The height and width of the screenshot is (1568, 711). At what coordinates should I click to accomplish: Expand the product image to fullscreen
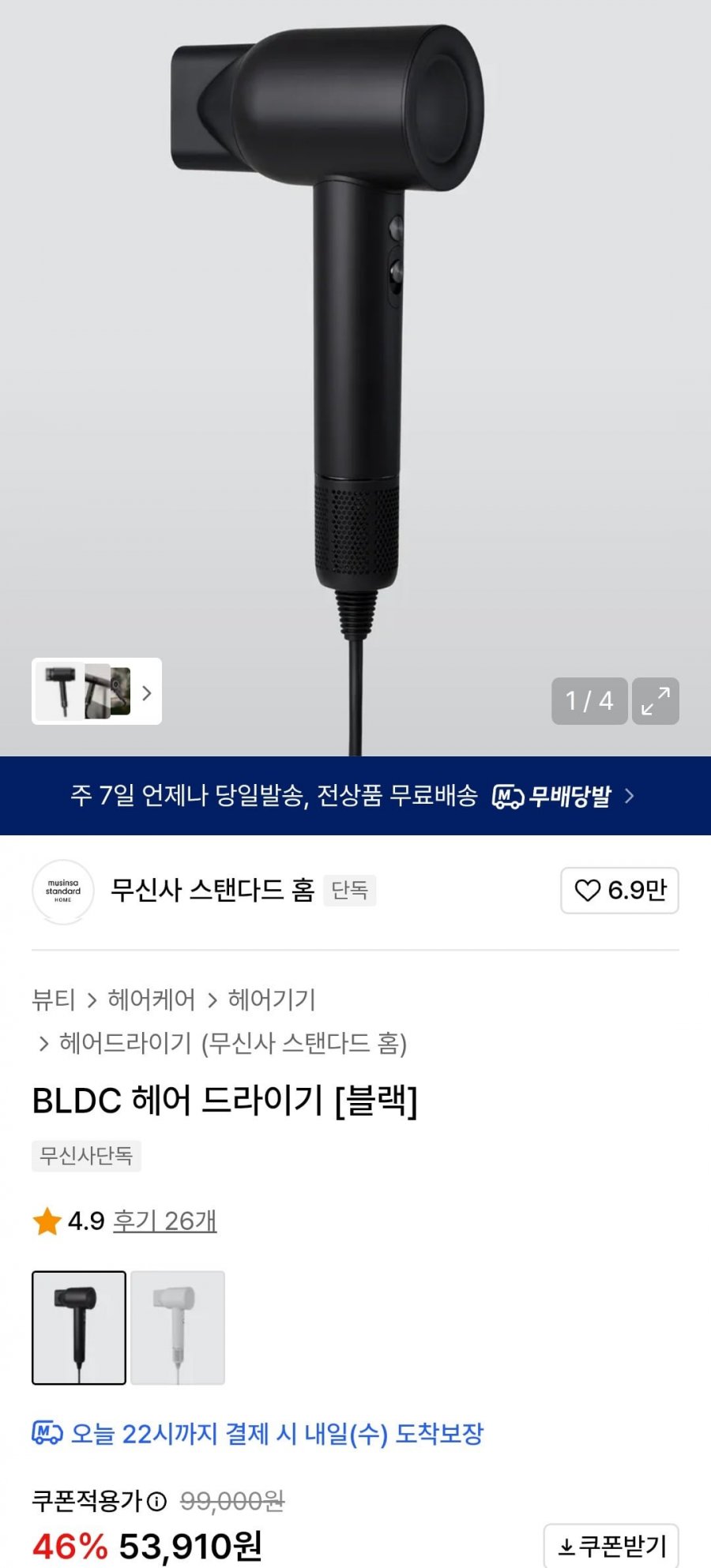click(655, 701)
